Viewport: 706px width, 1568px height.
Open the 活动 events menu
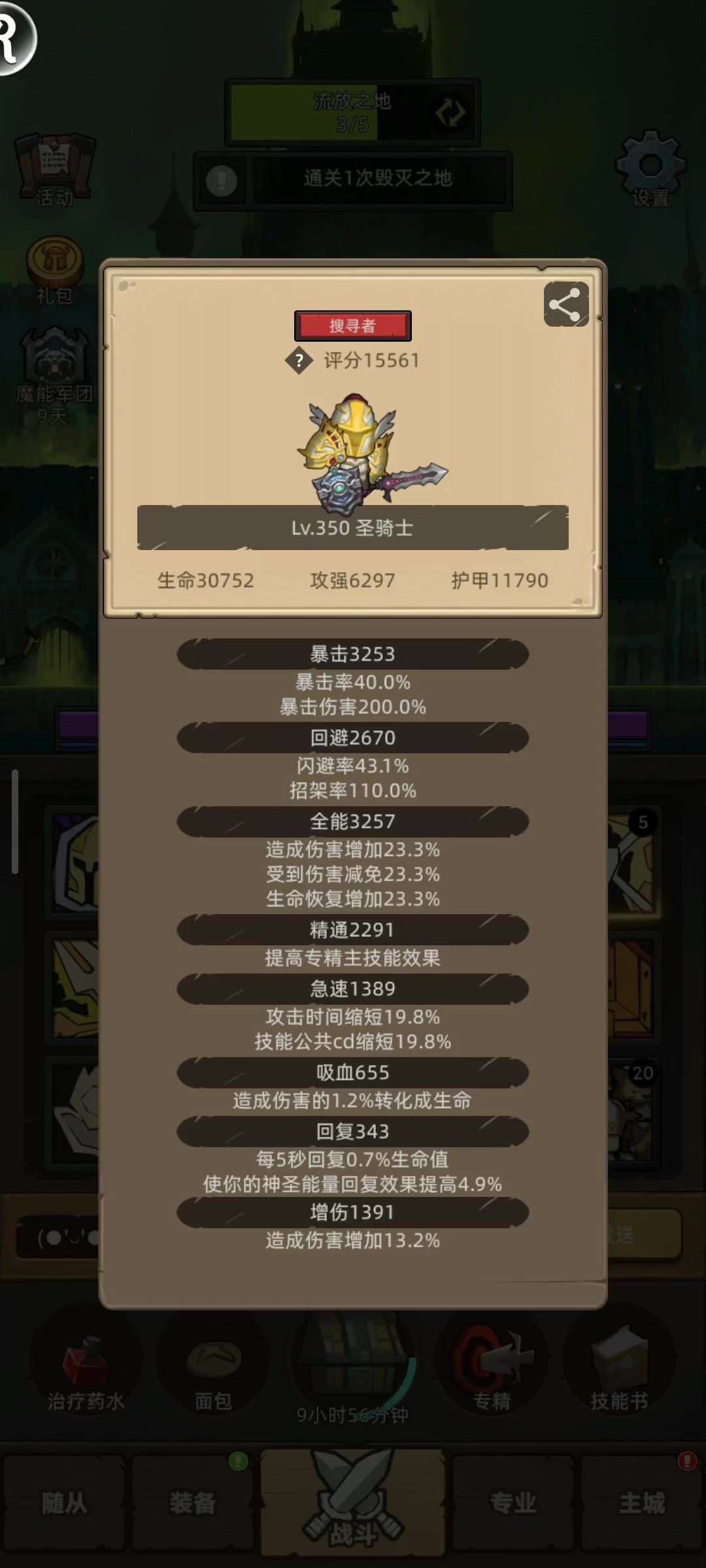pos(55,169)
